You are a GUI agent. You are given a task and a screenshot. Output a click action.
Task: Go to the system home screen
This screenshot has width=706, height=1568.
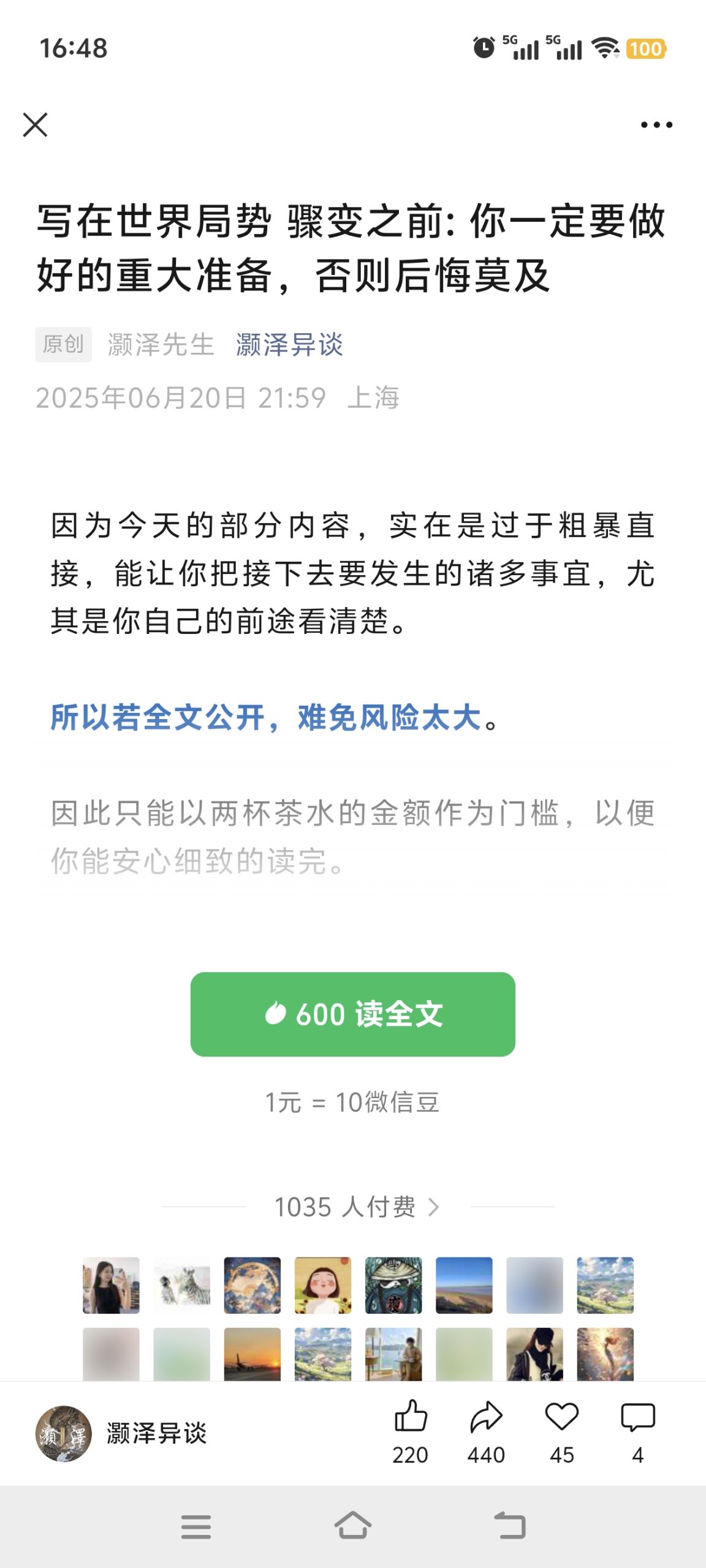353,1526
